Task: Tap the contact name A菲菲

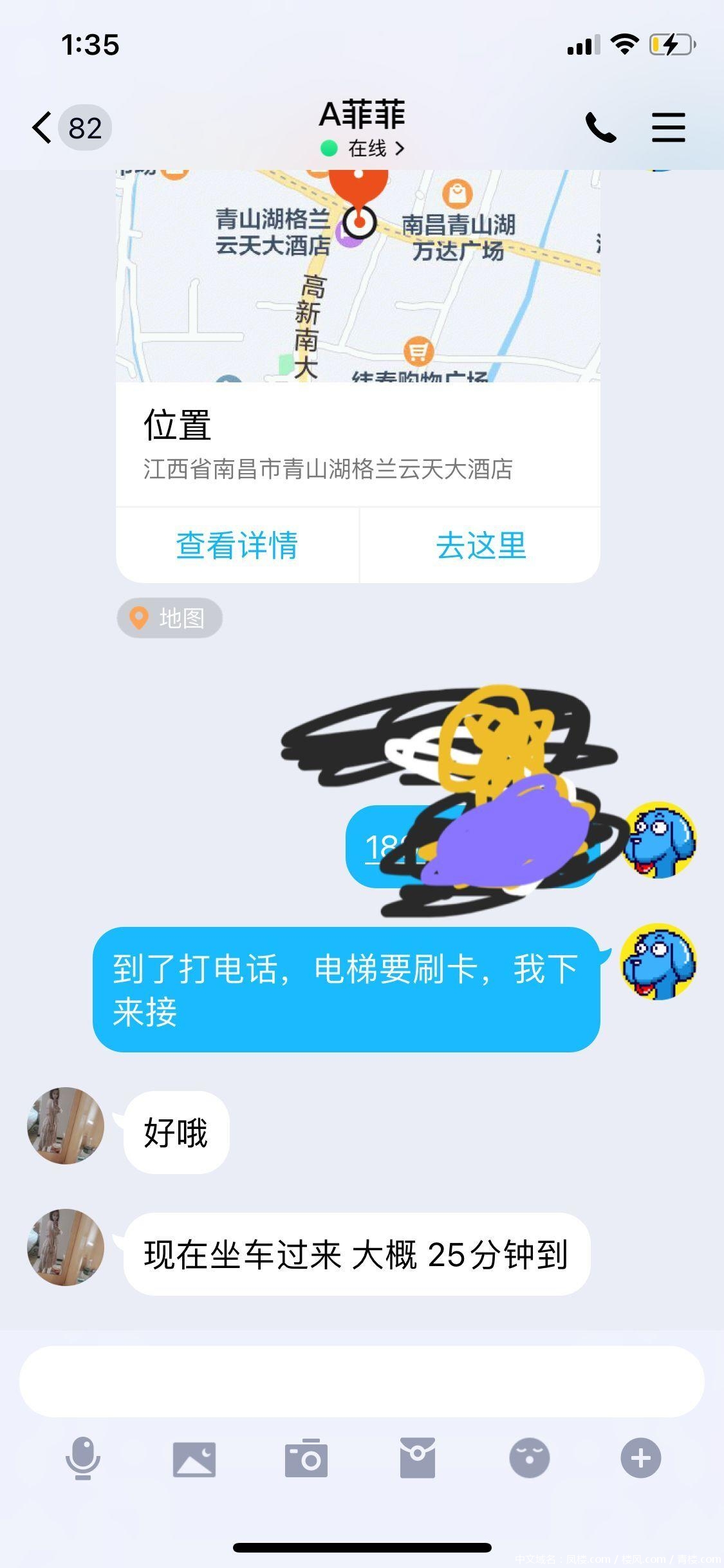Action: [362, 115]
